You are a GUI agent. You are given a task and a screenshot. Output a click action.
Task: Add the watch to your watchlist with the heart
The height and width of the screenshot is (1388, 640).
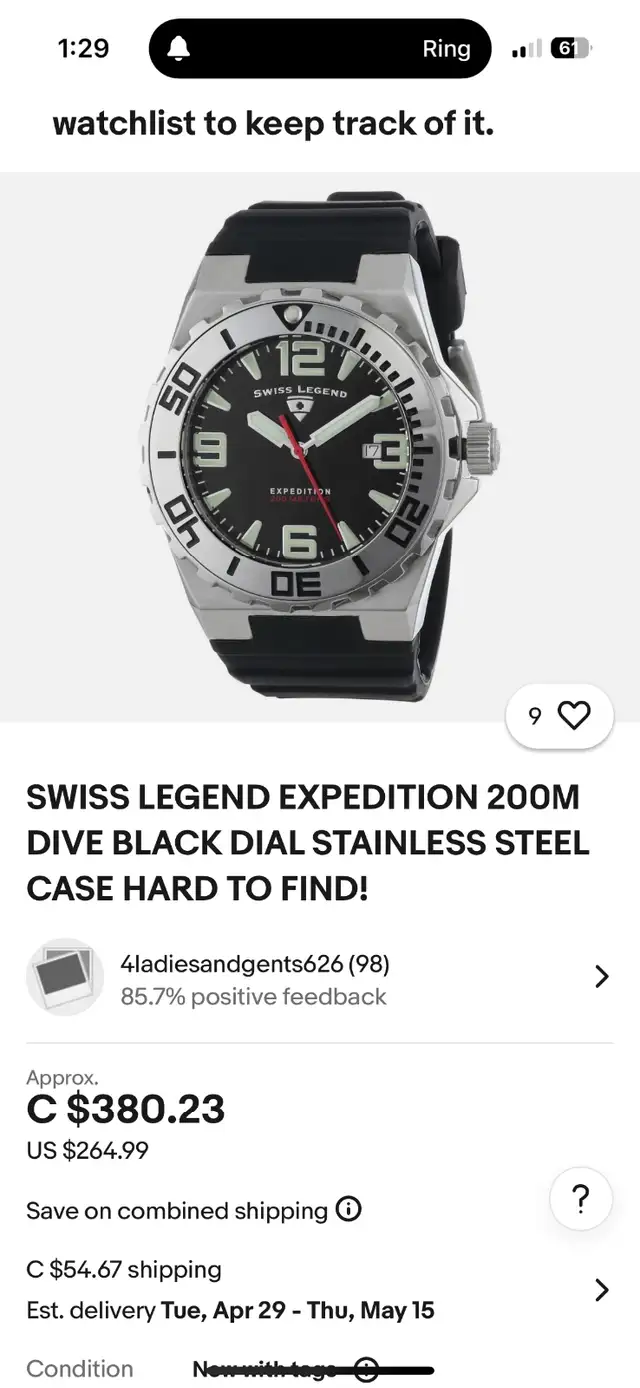point(560,716)
